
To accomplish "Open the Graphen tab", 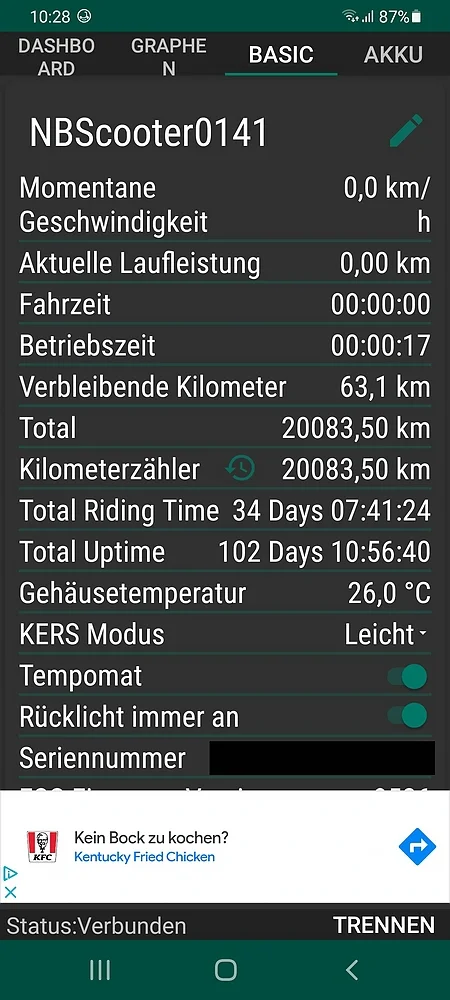I will [168, 57].
